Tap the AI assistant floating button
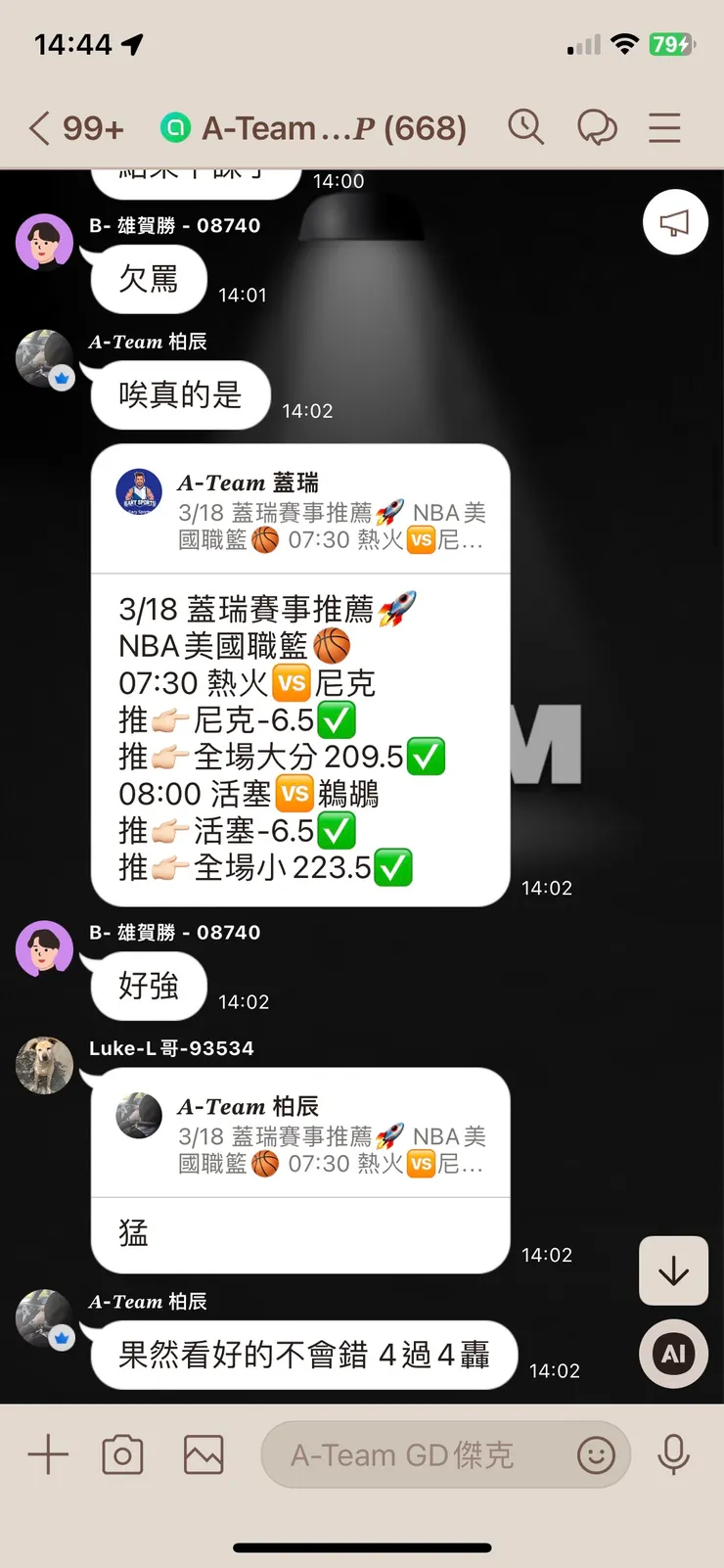The image size is (724, 1568). tap(673, 1354)
